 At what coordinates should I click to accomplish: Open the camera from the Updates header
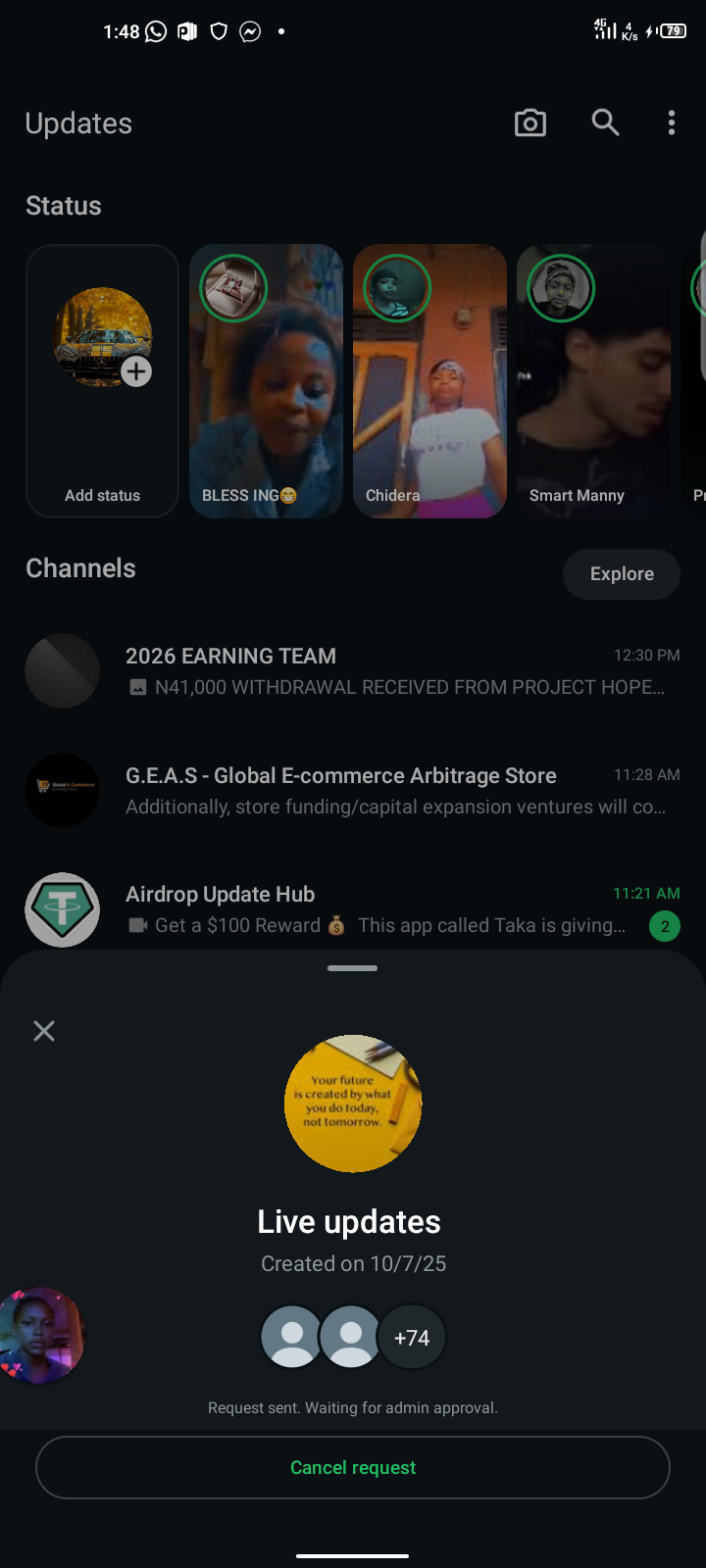530,122
